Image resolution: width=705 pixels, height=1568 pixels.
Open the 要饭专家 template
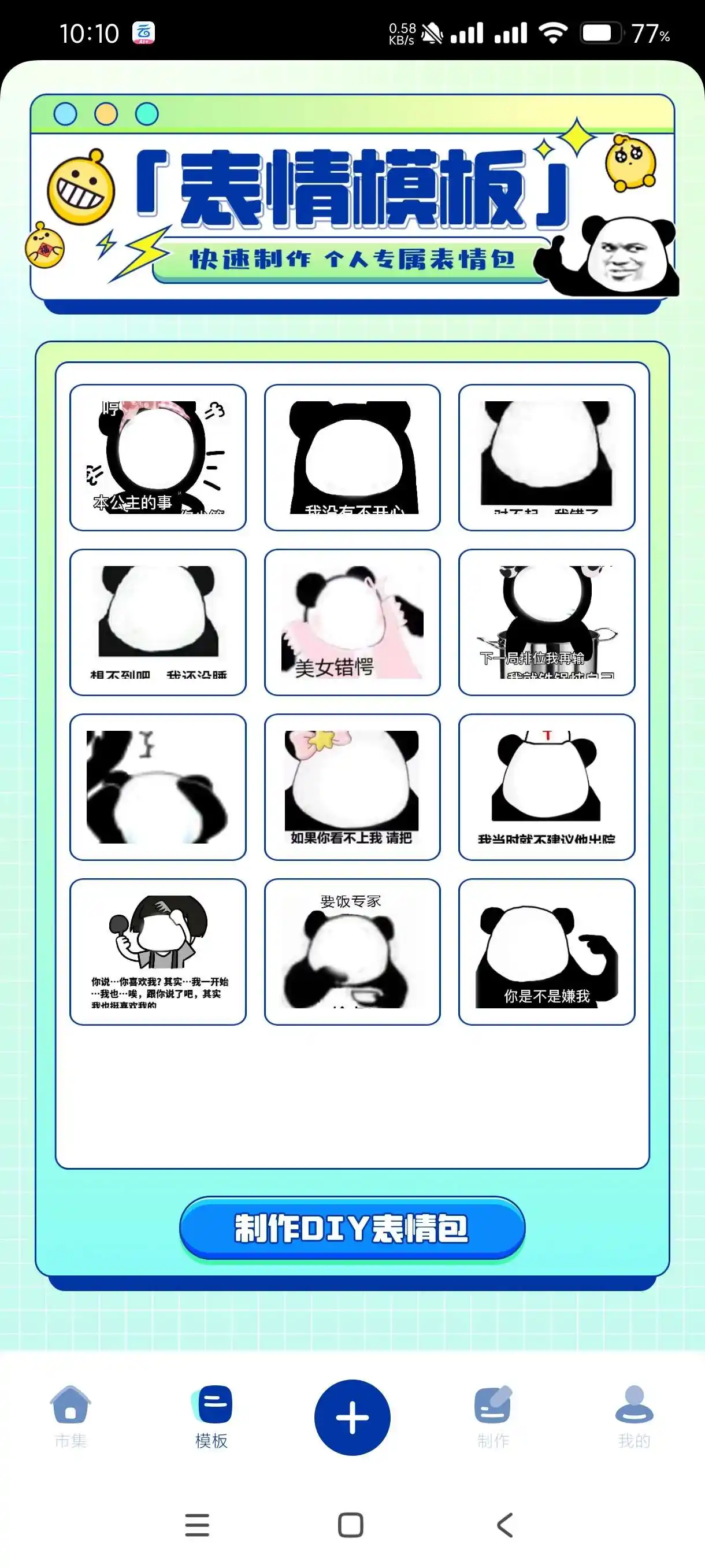click(x=351, y=952)
